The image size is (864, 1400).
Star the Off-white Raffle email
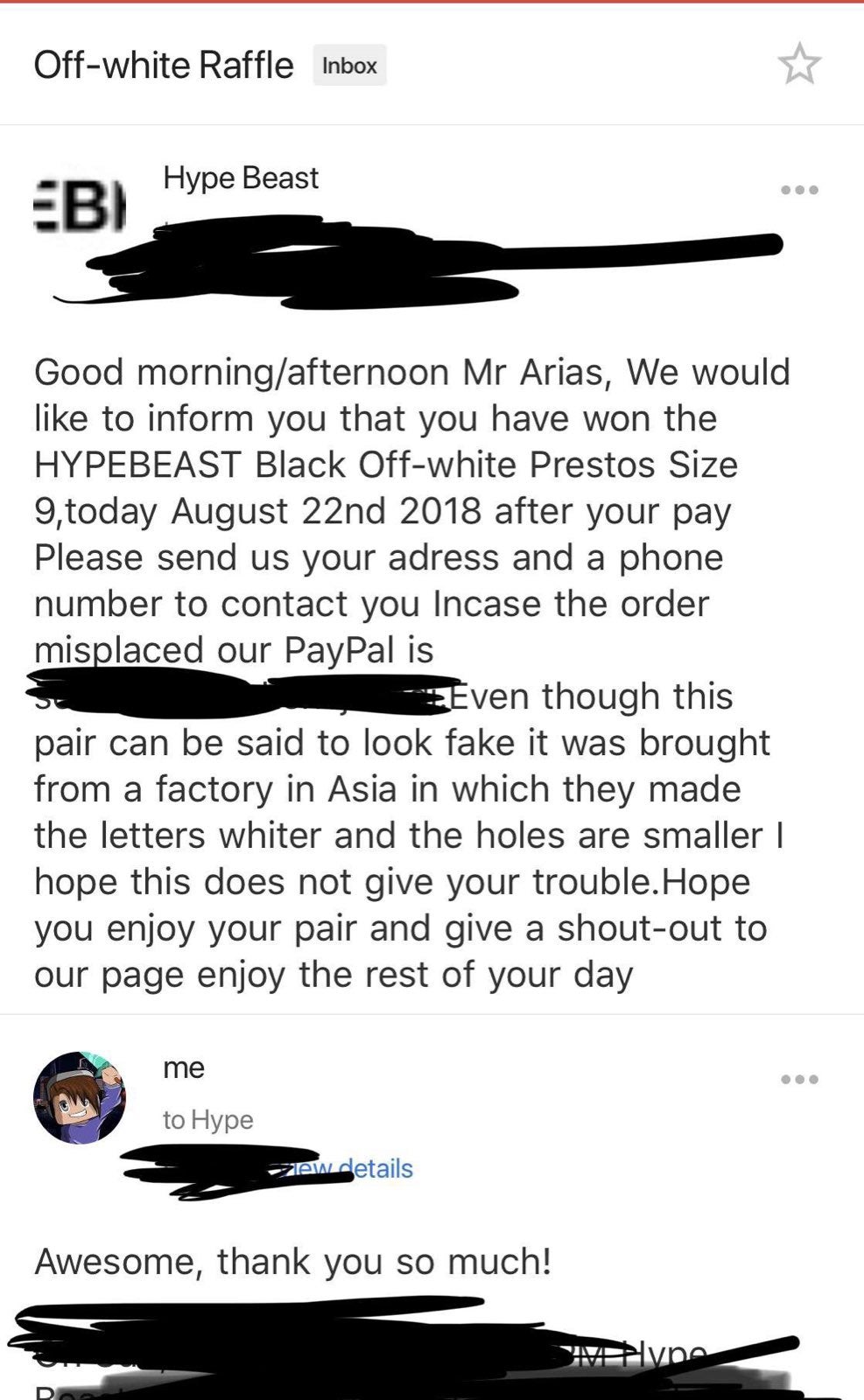click(x=799, y=65)
